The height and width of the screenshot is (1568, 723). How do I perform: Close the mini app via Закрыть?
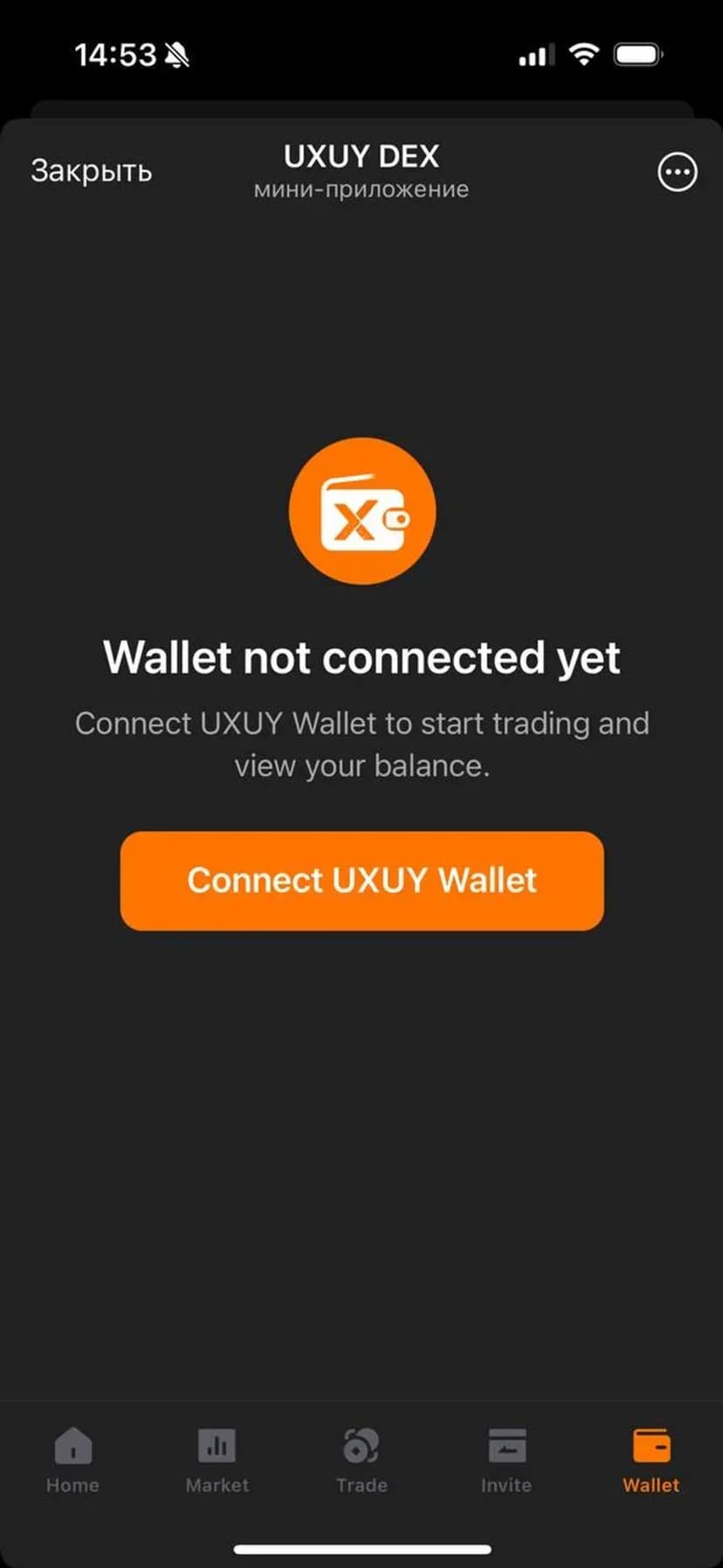(91, 171)
